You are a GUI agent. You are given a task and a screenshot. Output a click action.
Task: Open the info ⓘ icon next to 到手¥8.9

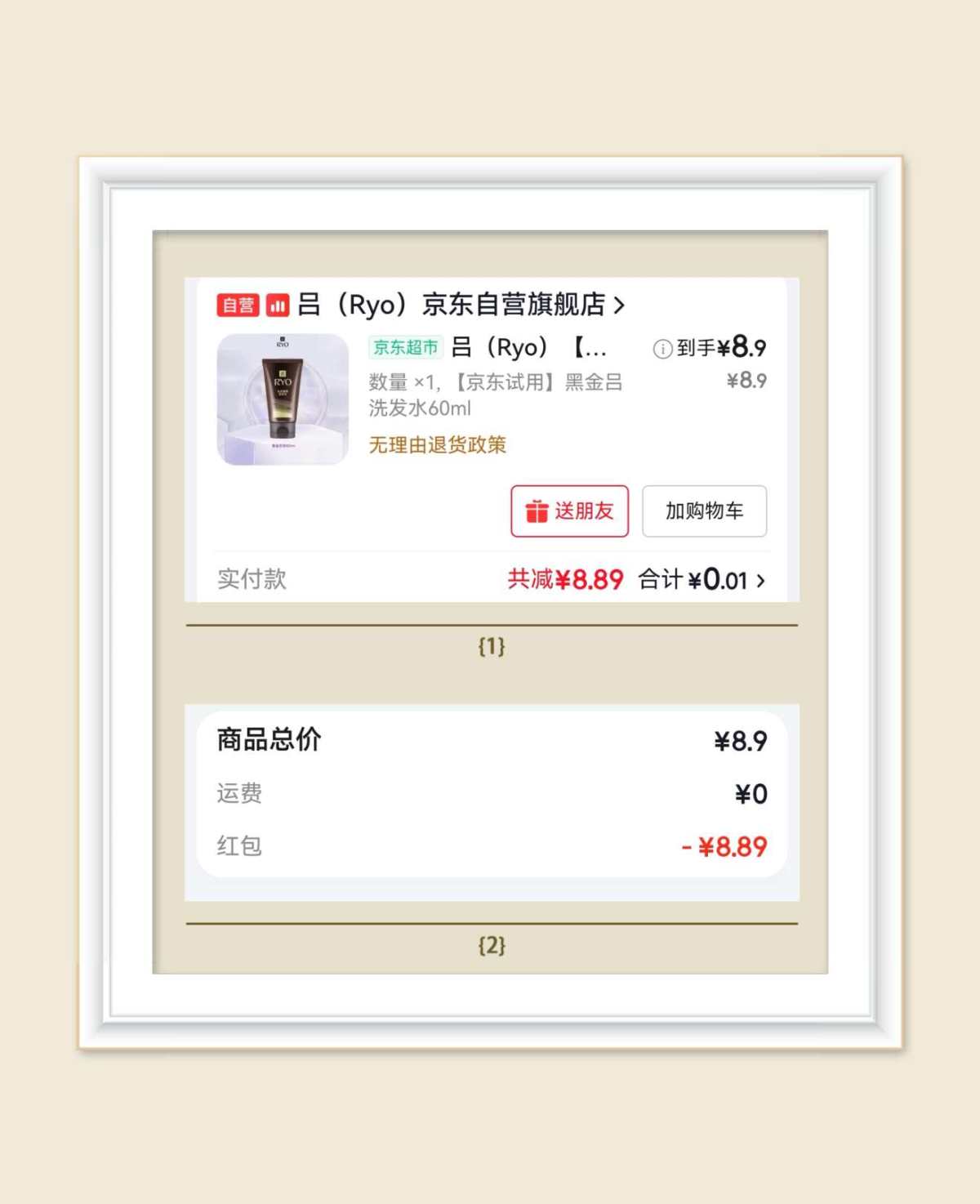[663, 346]
